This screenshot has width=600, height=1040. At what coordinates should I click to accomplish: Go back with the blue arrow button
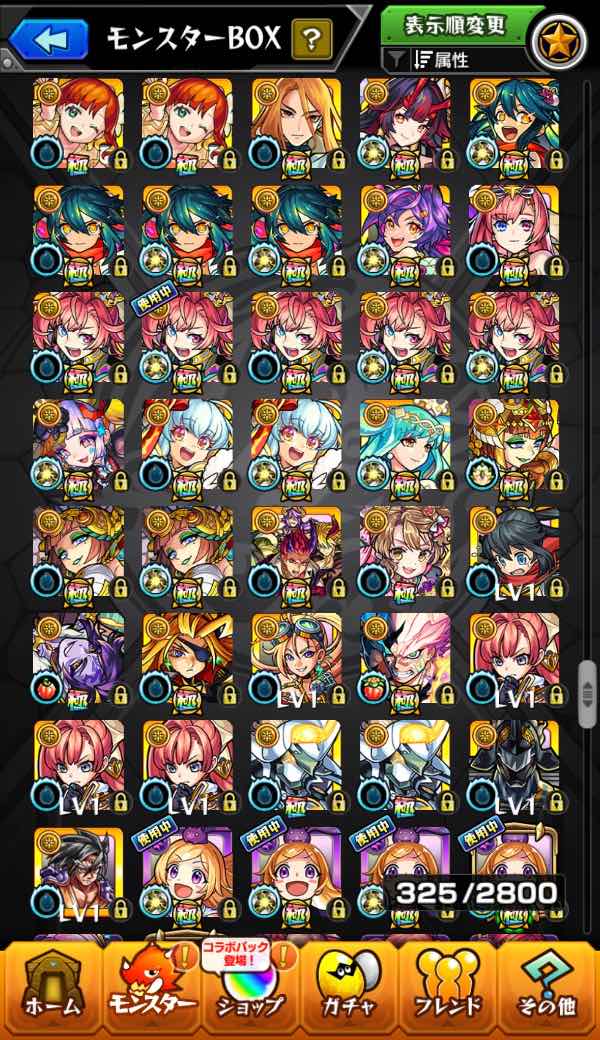pyautogui.click(x=50, y=40)
